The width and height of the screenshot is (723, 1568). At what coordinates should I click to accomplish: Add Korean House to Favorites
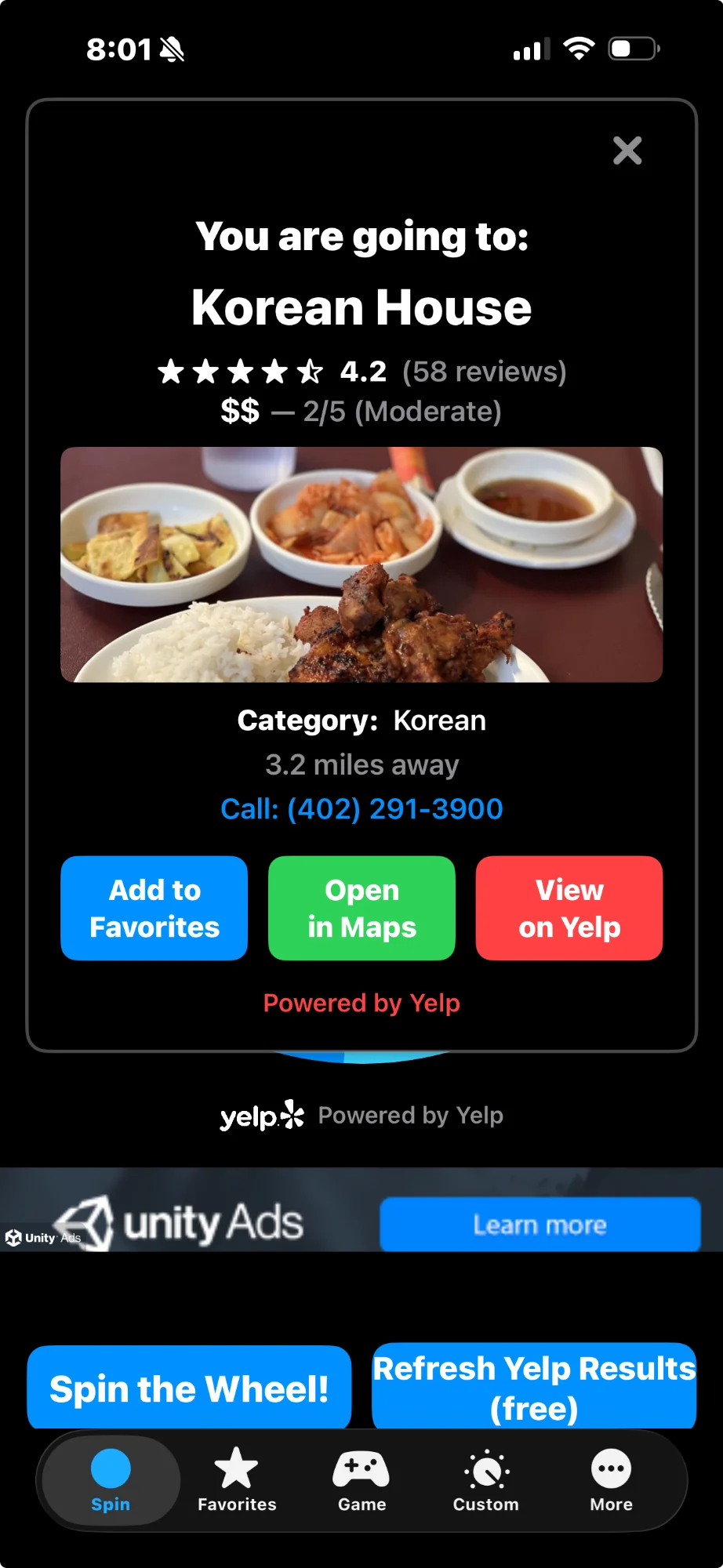pyautogui.click(x=154, y=908)
